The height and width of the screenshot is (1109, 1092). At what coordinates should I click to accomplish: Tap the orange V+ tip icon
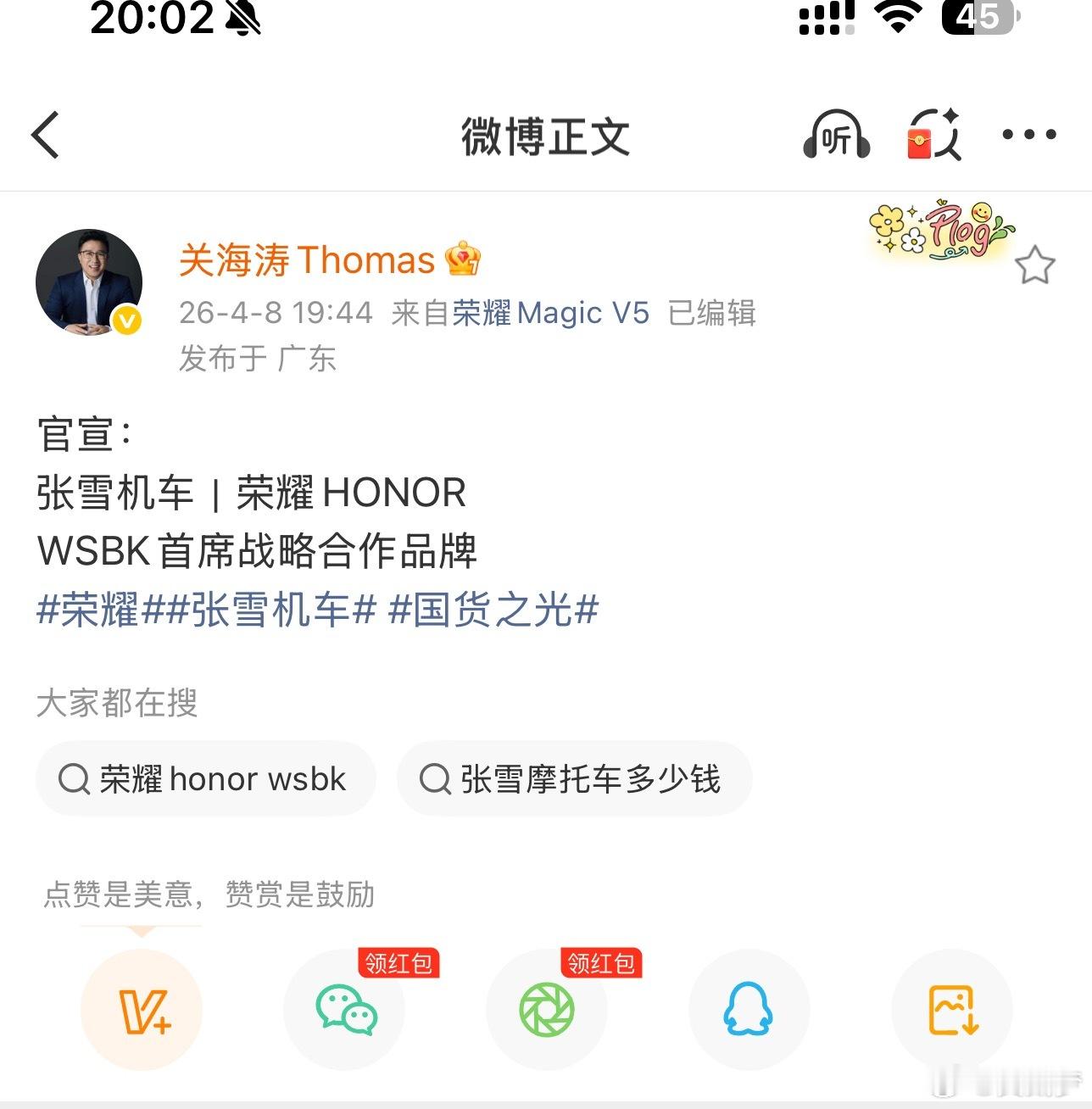coord(142,1009)
